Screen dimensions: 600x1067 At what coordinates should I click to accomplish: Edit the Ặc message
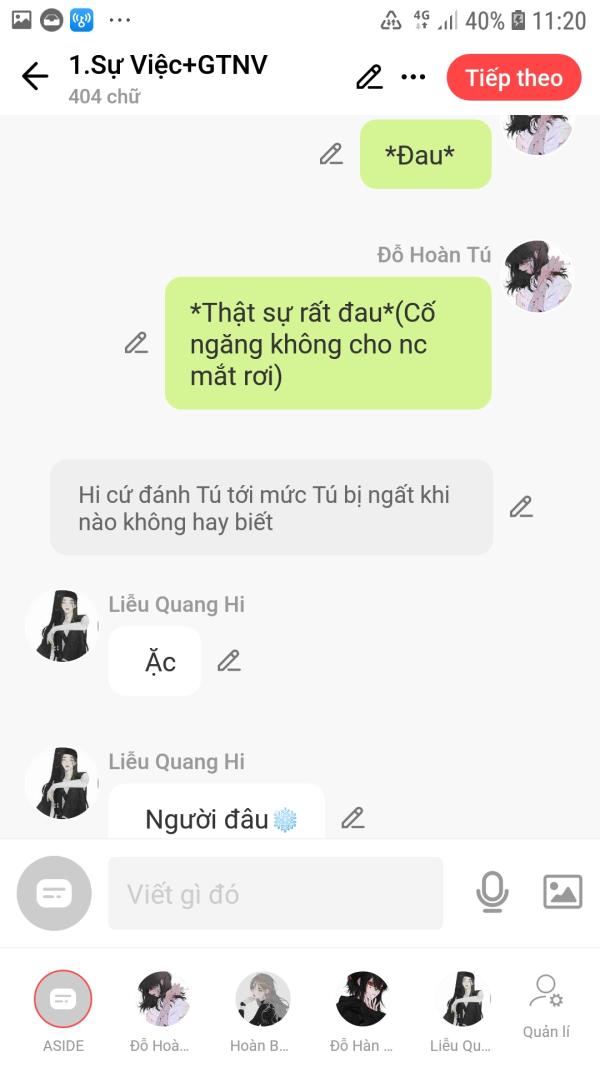coord(229,660)
